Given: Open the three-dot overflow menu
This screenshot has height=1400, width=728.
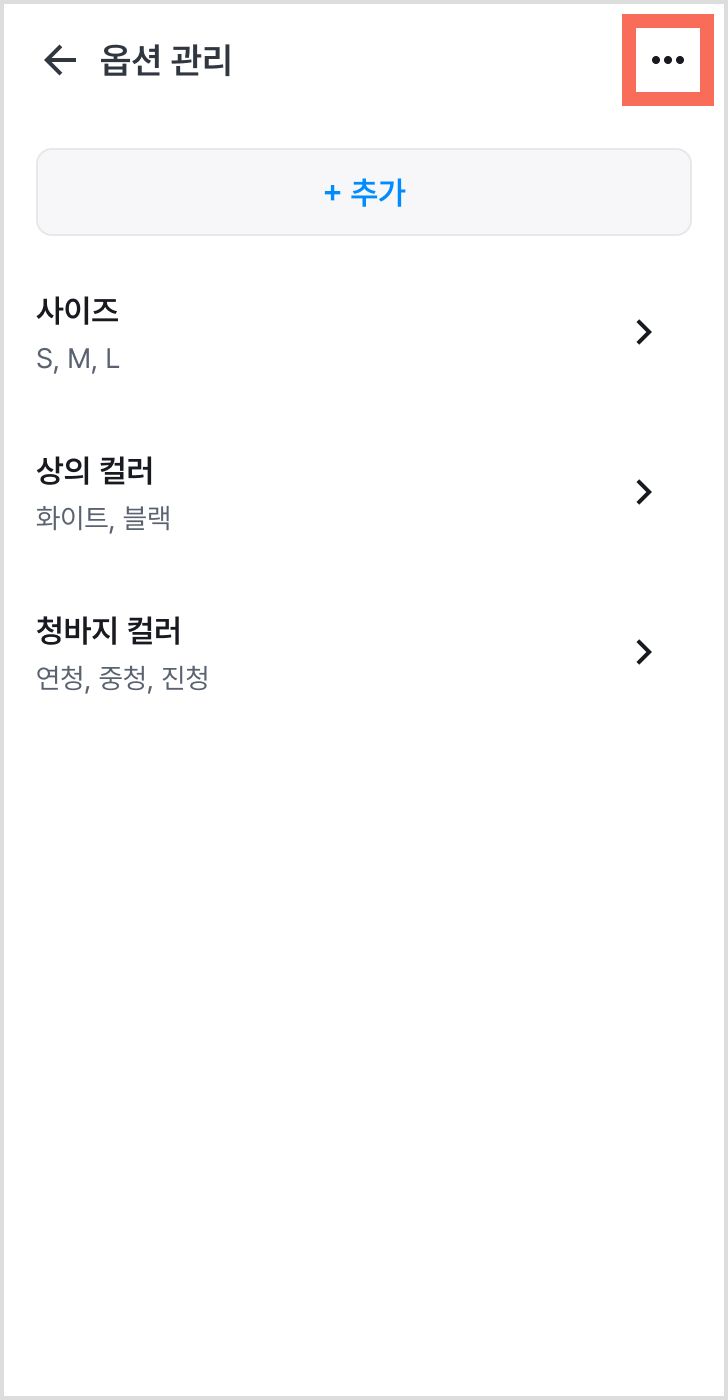Looking at the screenshot, I should point(667,61).
